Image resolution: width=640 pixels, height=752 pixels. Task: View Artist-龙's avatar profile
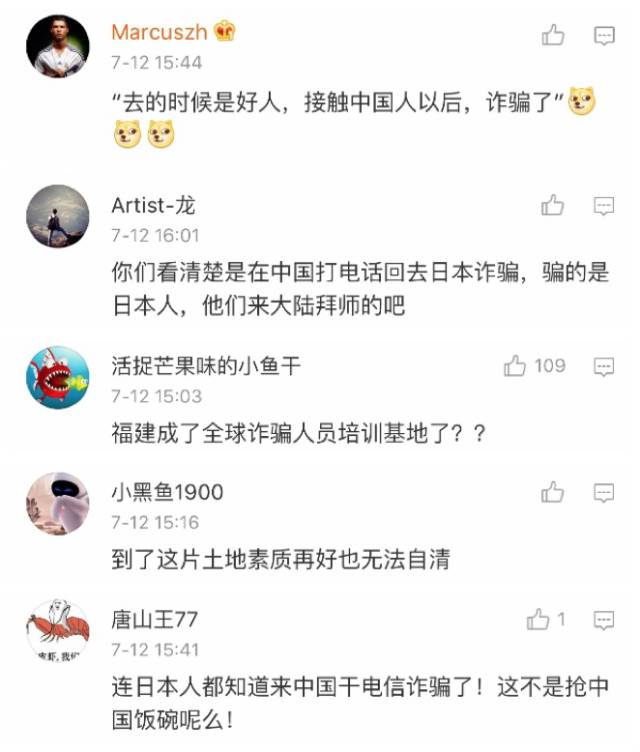tap(57, 216)
